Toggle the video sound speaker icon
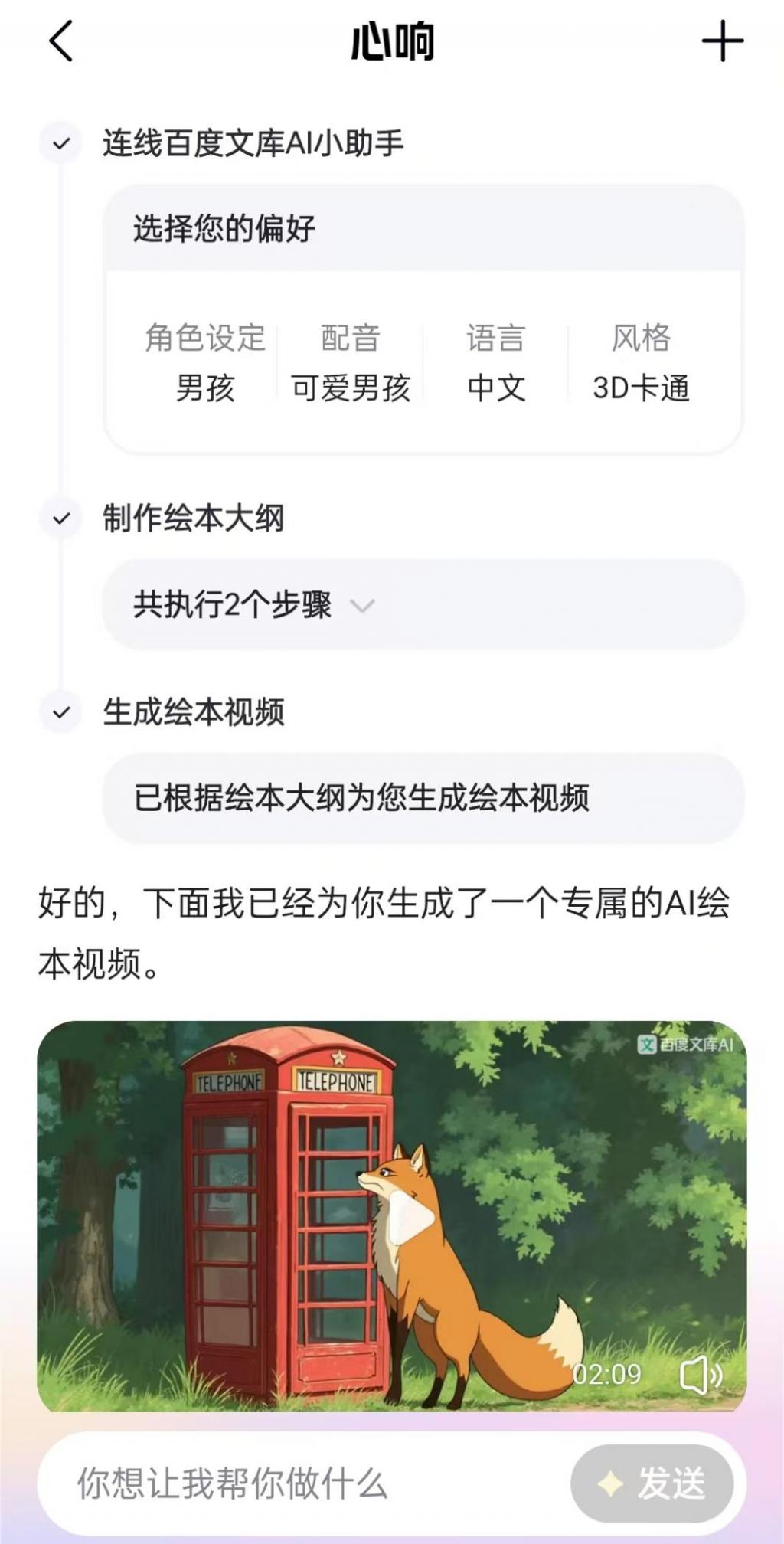The width and height of the screenshot is (784, 1544). [701, 1375]
